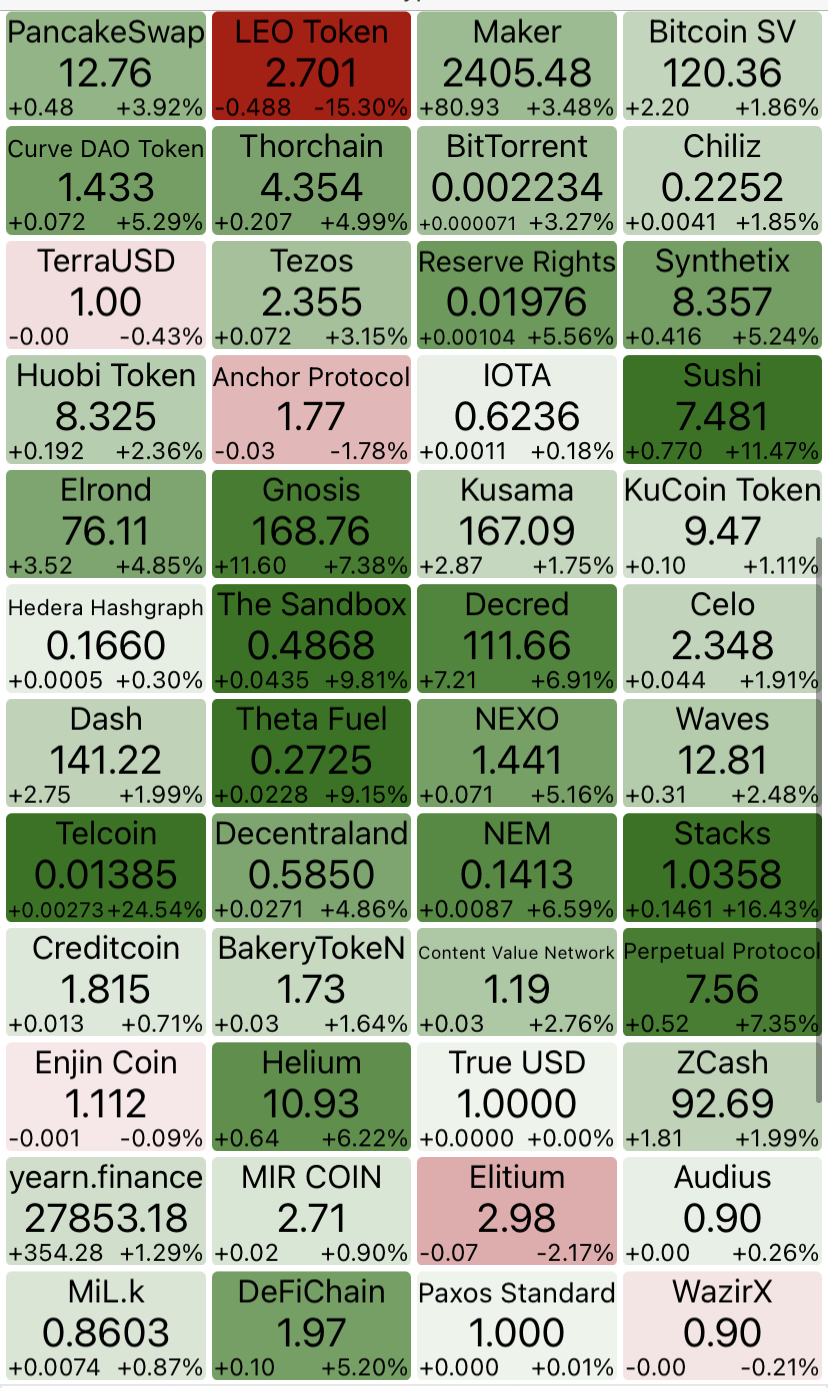Open the Telcoin tile
The image size is (828, 1388).
coord(106,867)
